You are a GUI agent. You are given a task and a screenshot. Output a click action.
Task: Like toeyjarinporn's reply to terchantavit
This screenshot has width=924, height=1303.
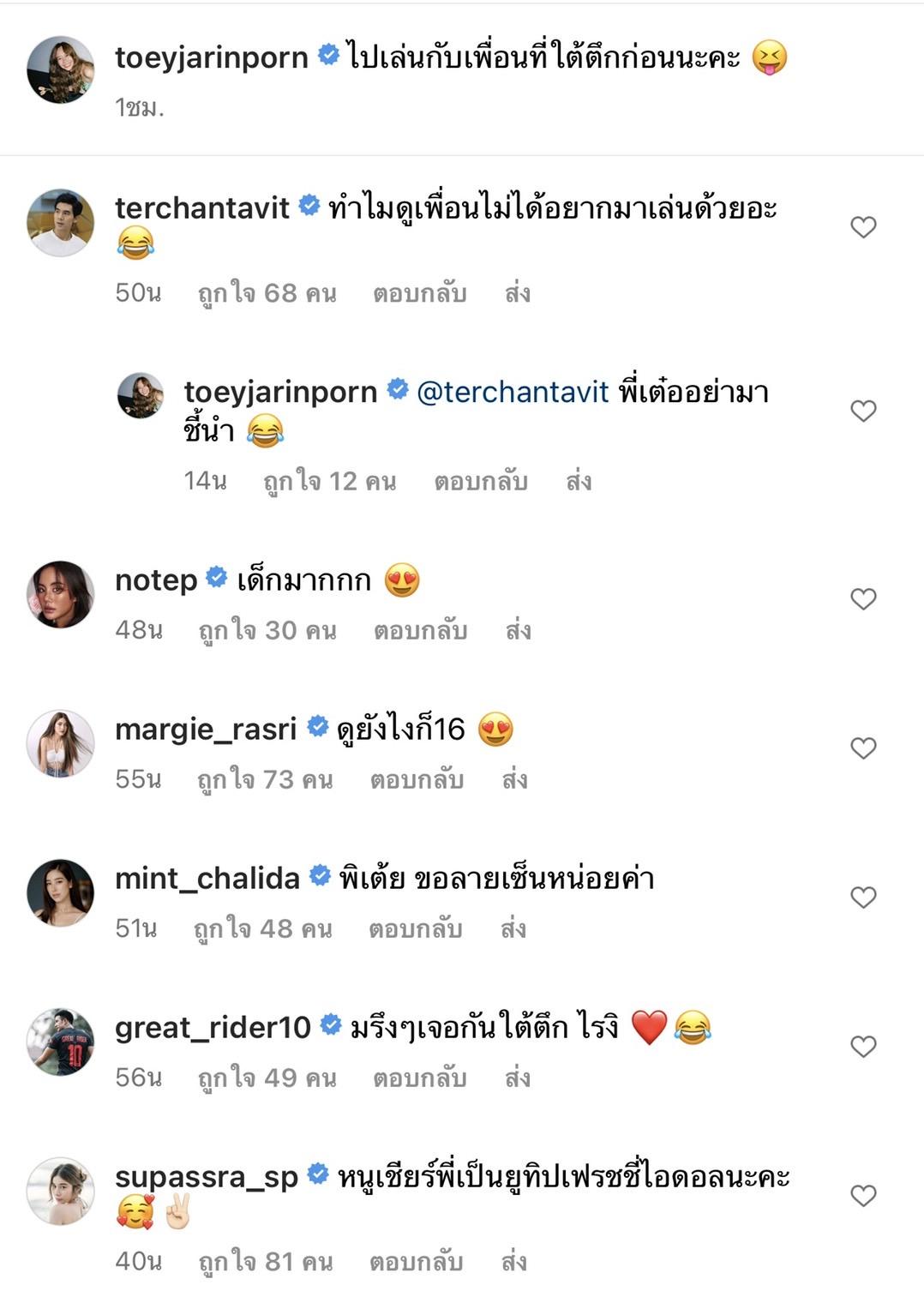(862, 411)
